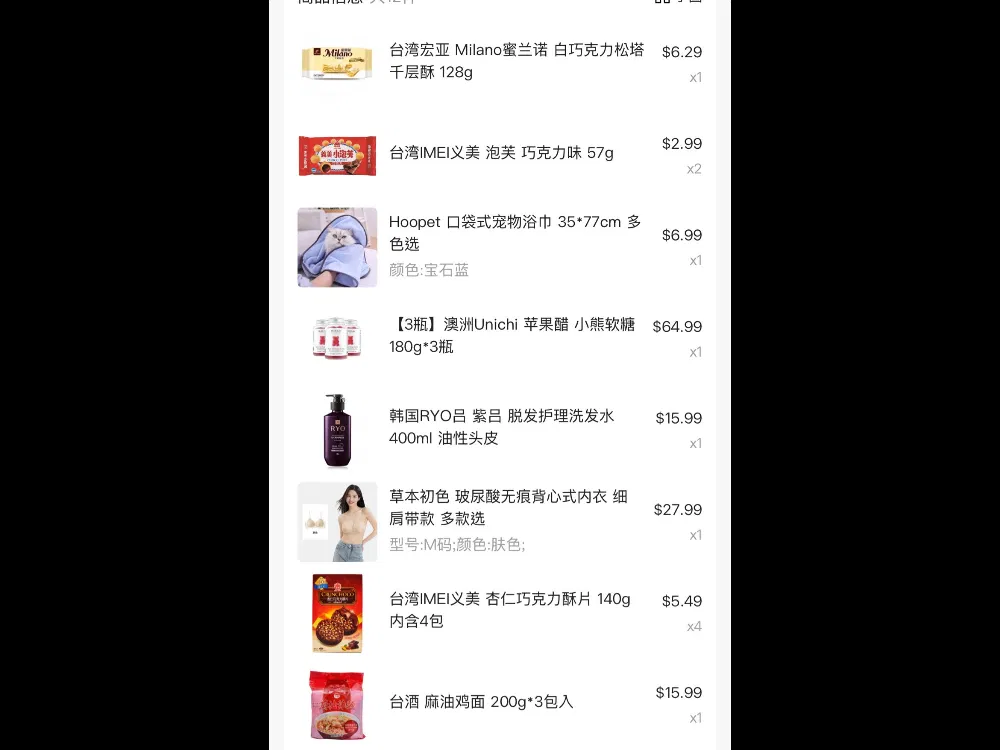
Task: View the 草本初色 seamless vest bra item
Action: (x=508, y=507)
